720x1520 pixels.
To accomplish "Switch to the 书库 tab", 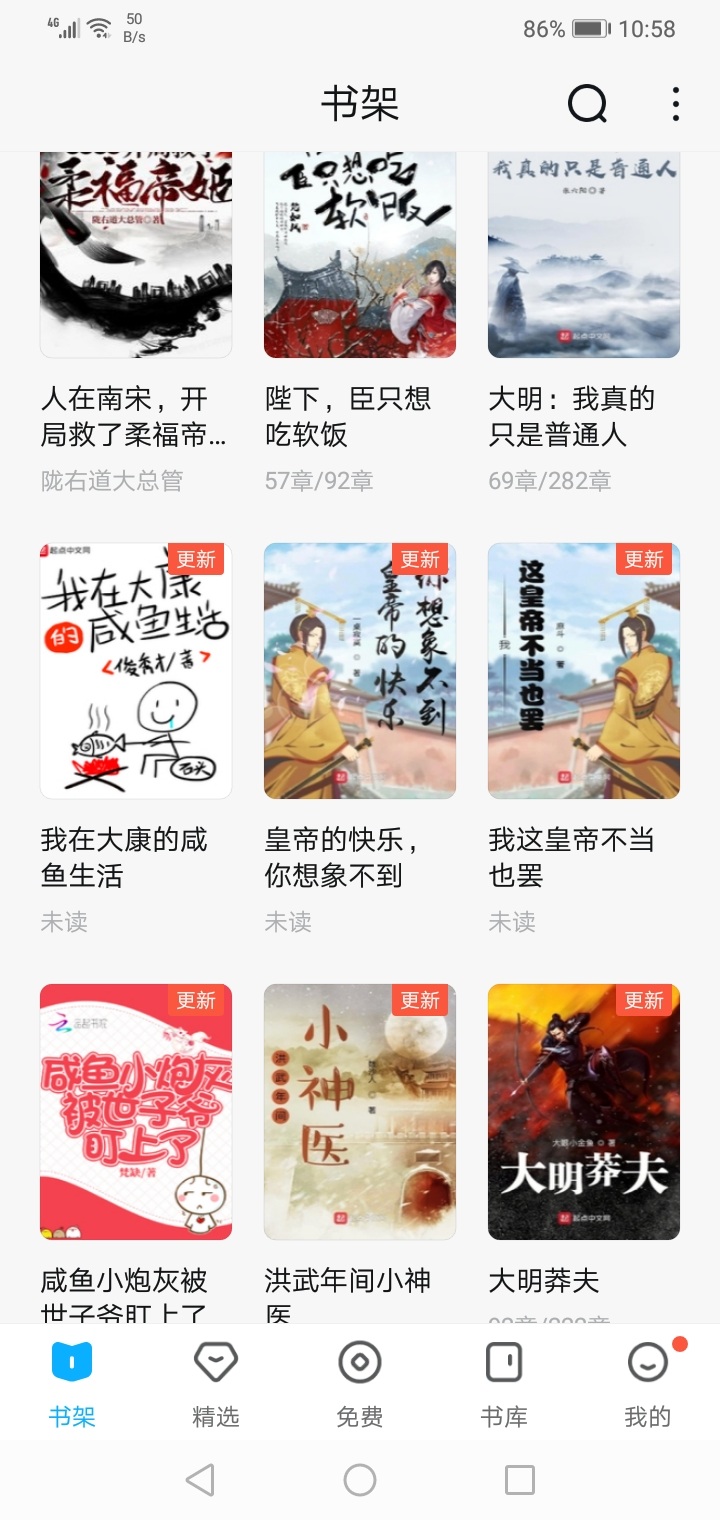I will click(504, 1384).
